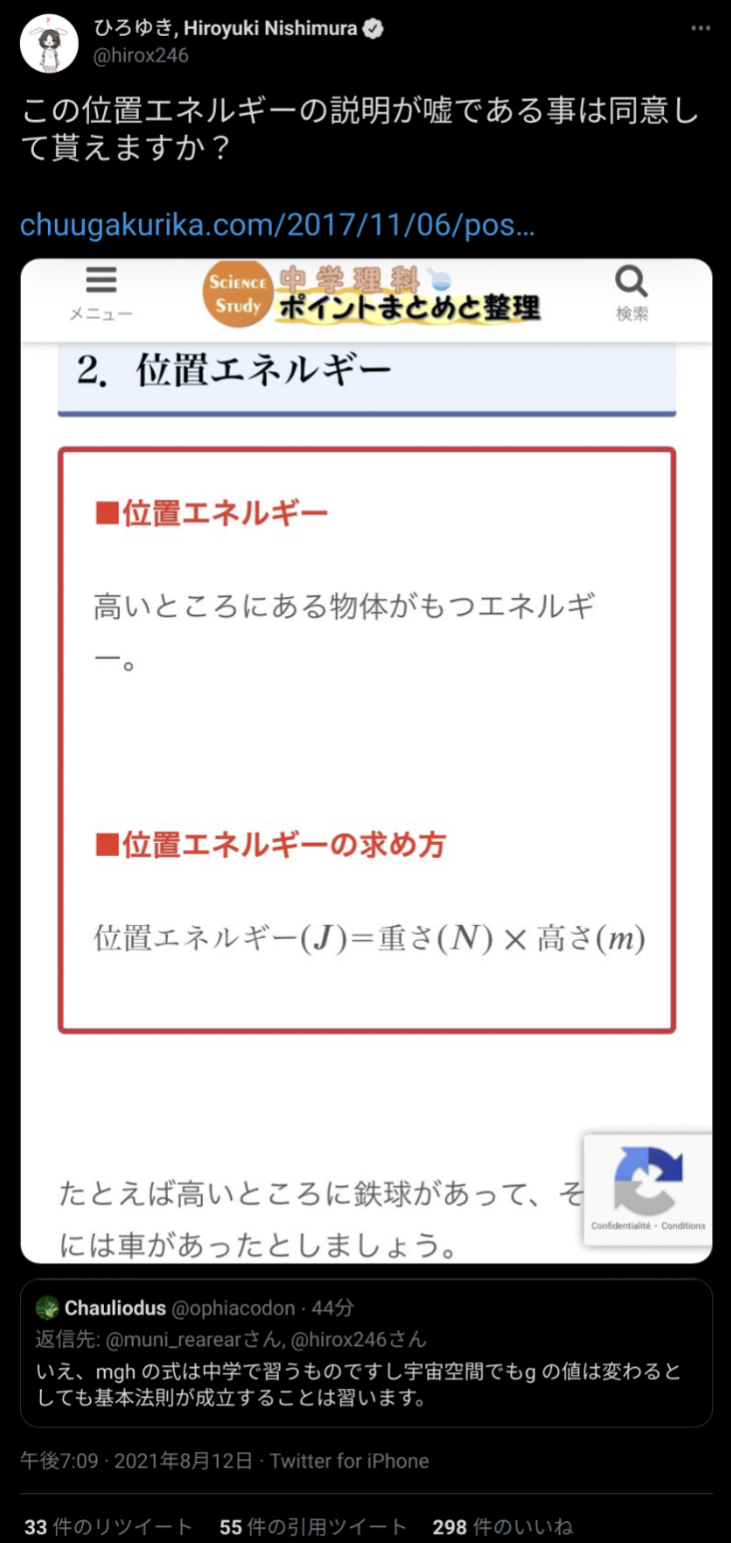The image size is (731, 1543).
Task: Open the @hirox246 handle profile
Action: tap(141, 56)
